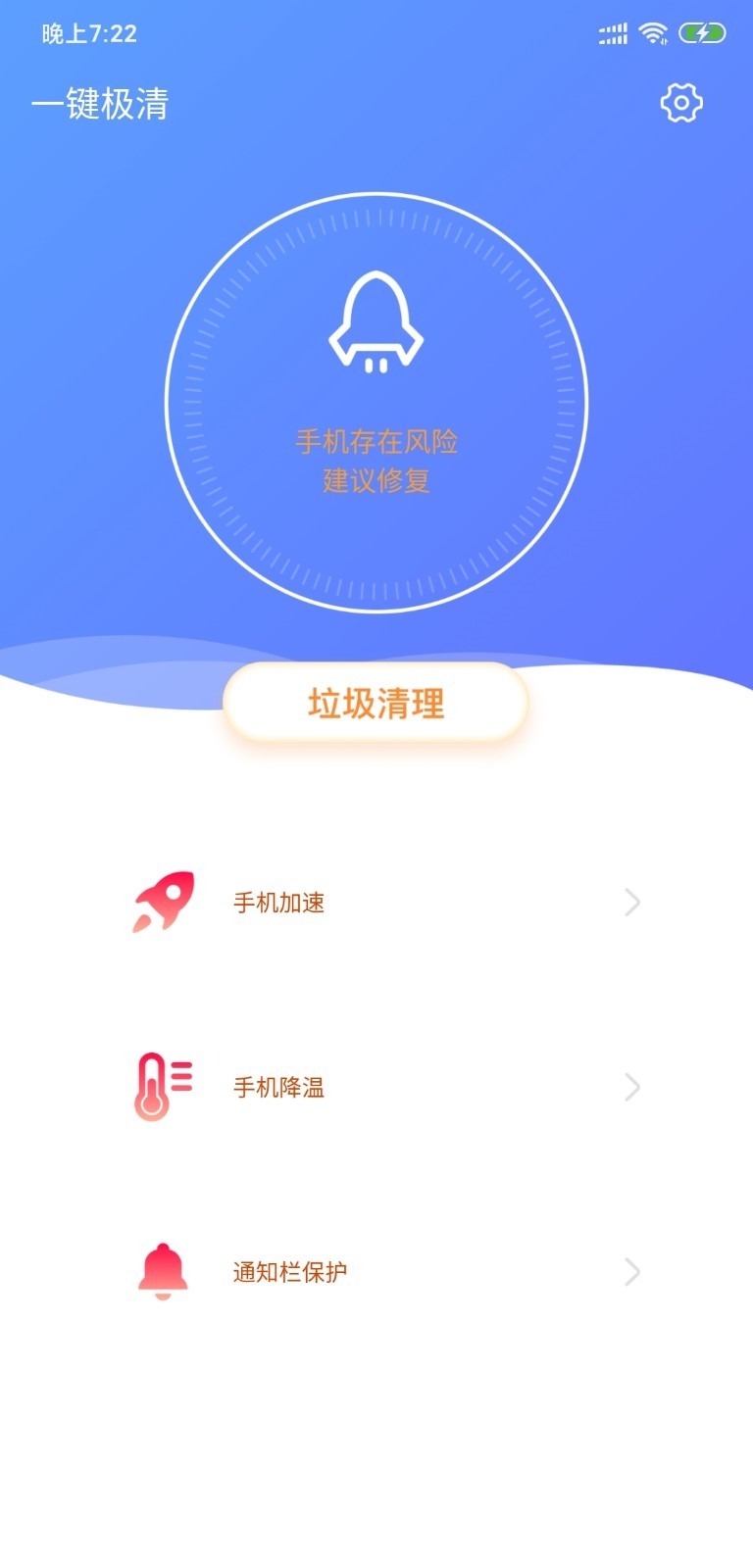Tap the 手机降温 thermometer icon
Image resolution: width=753 pixels, height=1568 pixels.
tap(160, 1087)
